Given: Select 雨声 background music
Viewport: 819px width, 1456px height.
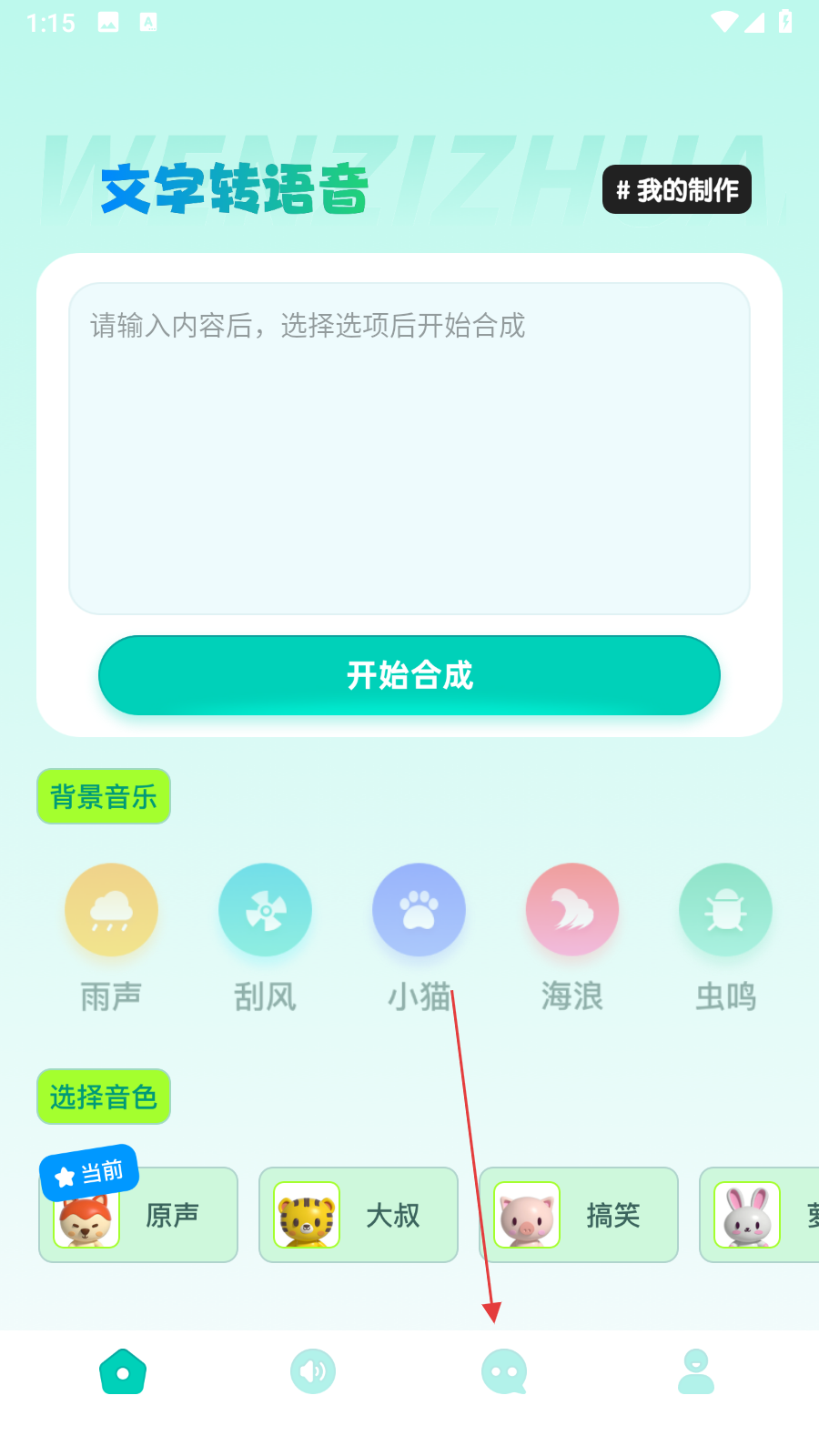Looking at the screenshot, I should tap(111, 910).
